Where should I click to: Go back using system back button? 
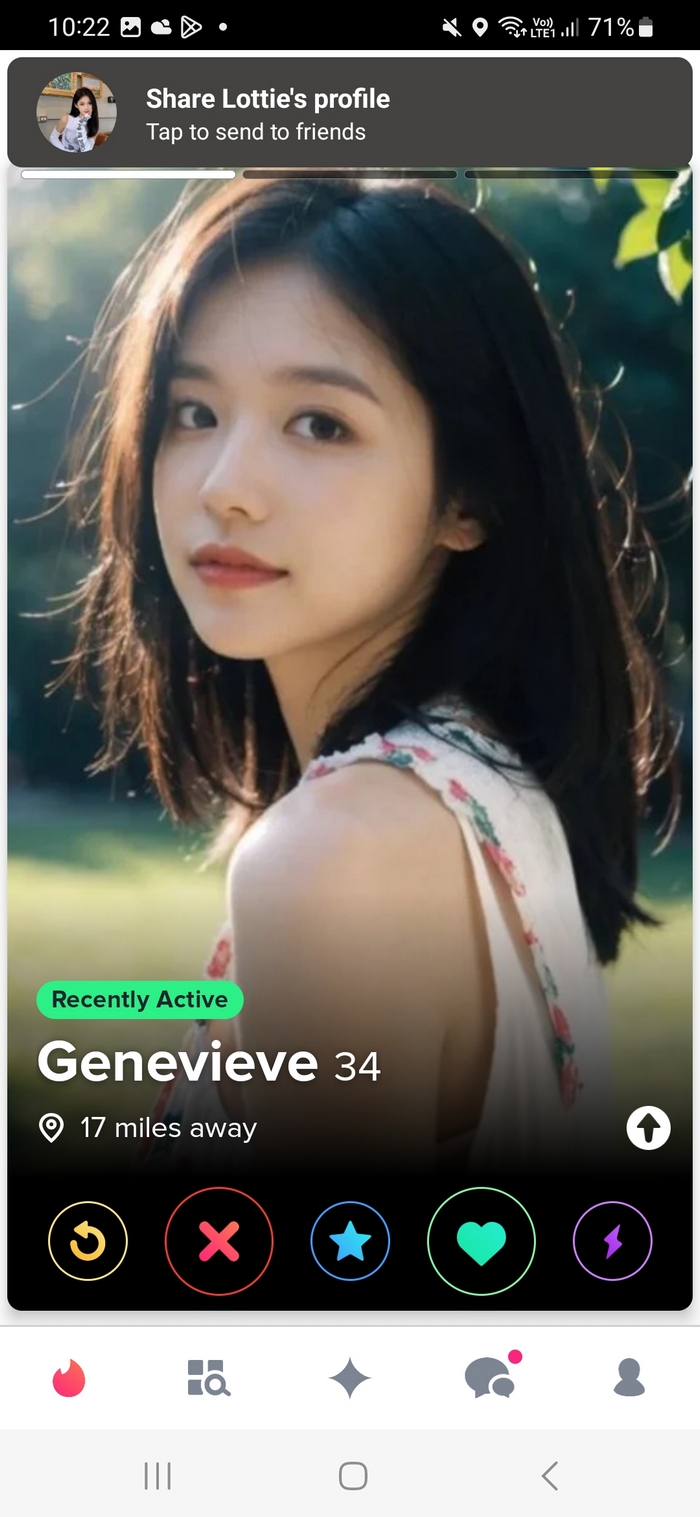pos(549,1475)
